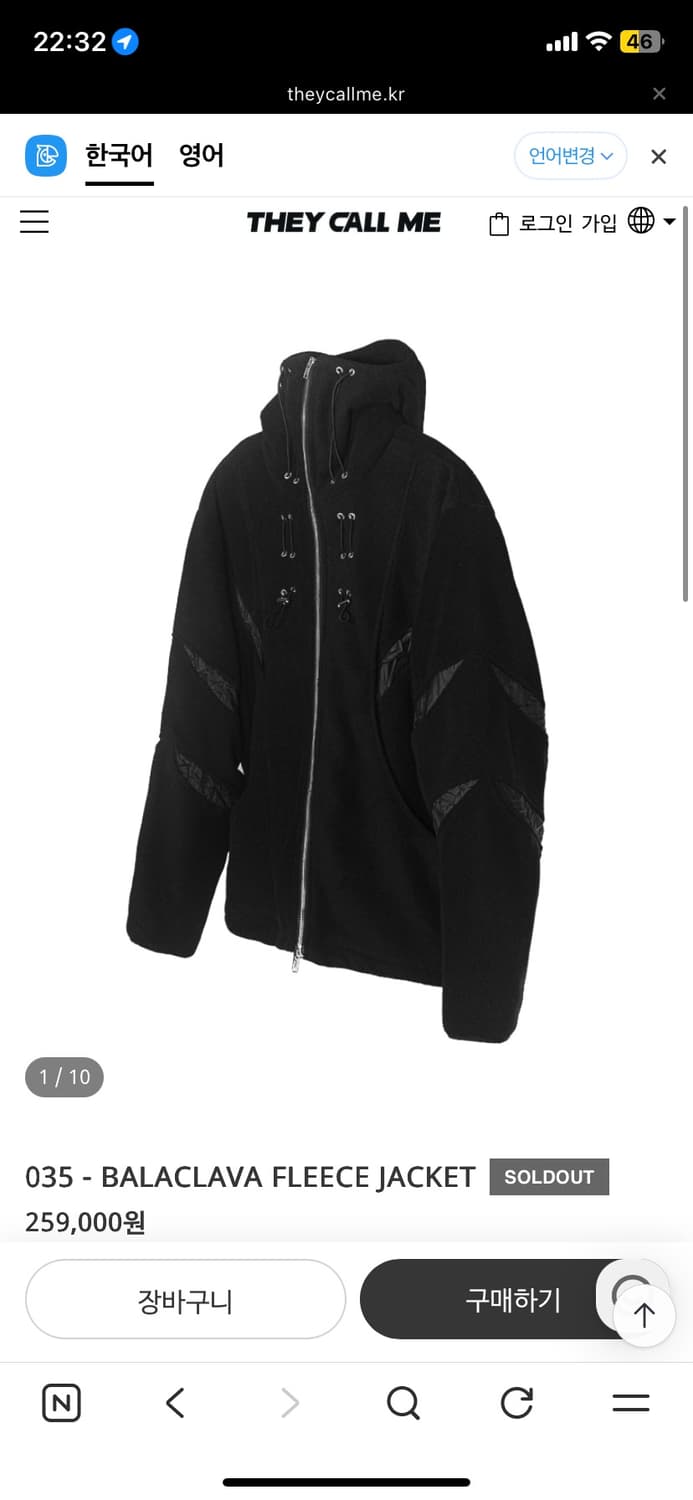Tap 가입 to register
The width and height of the screenshot is (693, 1500).
point(599,223)
